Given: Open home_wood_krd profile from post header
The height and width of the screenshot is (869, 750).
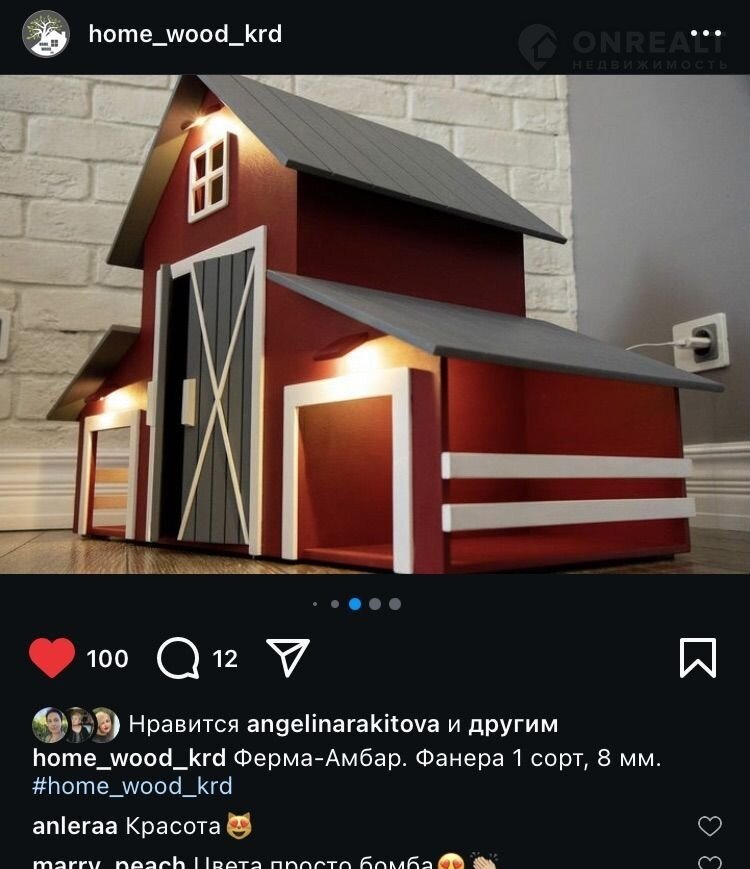Looking at the screenshot, I should click(x=185, y=34).
